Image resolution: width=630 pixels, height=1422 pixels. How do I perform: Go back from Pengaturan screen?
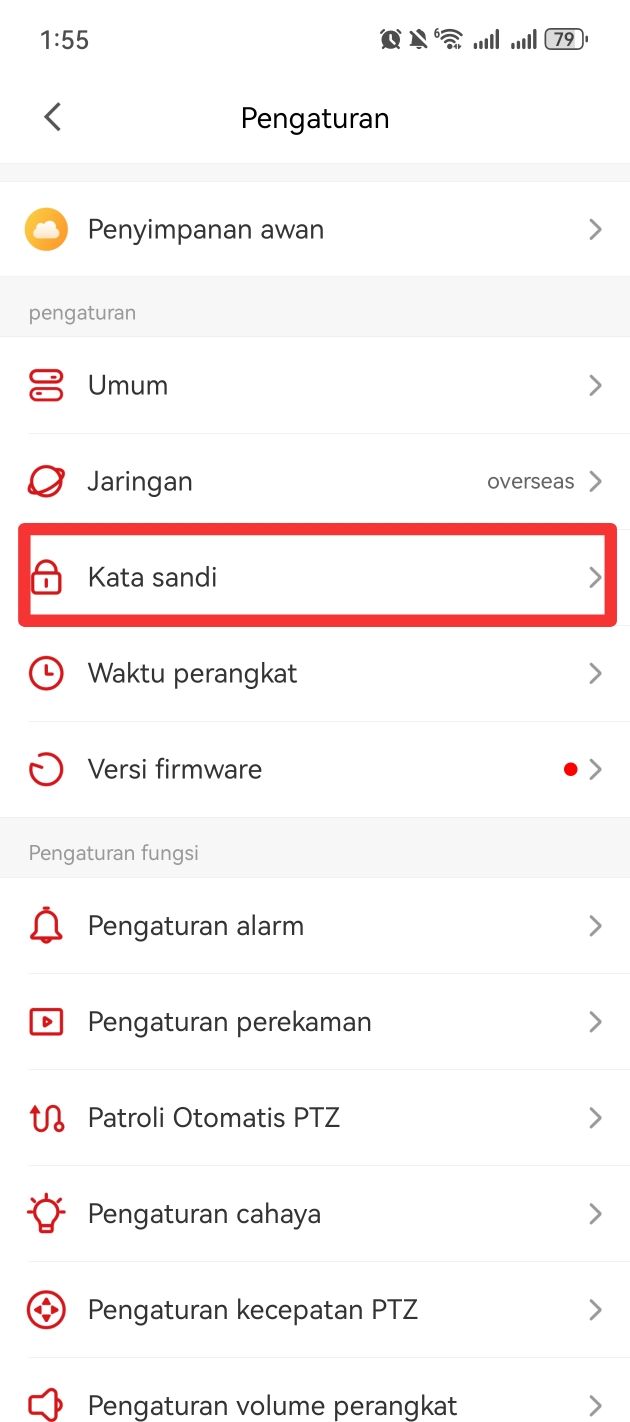pos(53,117)
